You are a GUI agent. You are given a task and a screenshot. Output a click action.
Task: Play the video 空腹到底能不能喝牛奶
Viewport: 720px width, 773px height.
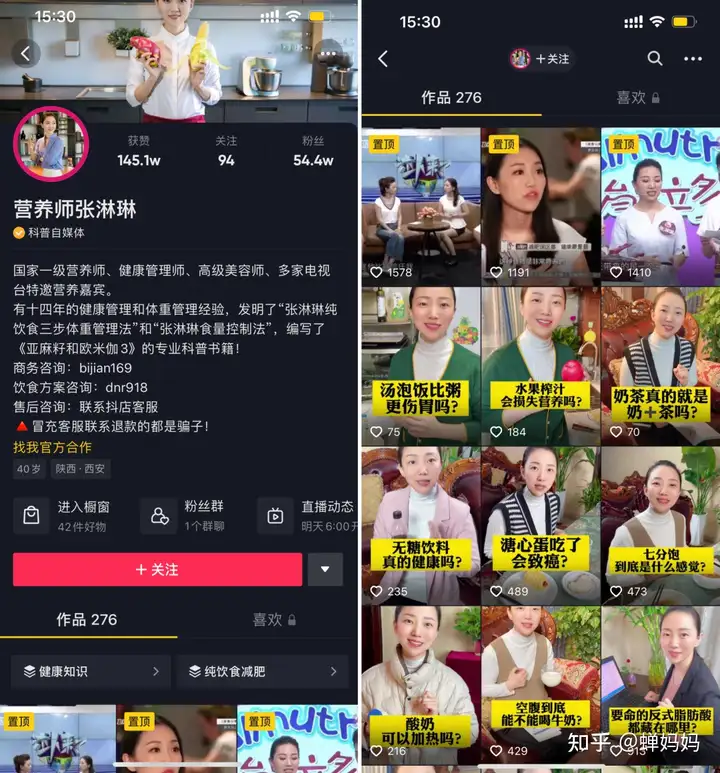pos(540,685)
